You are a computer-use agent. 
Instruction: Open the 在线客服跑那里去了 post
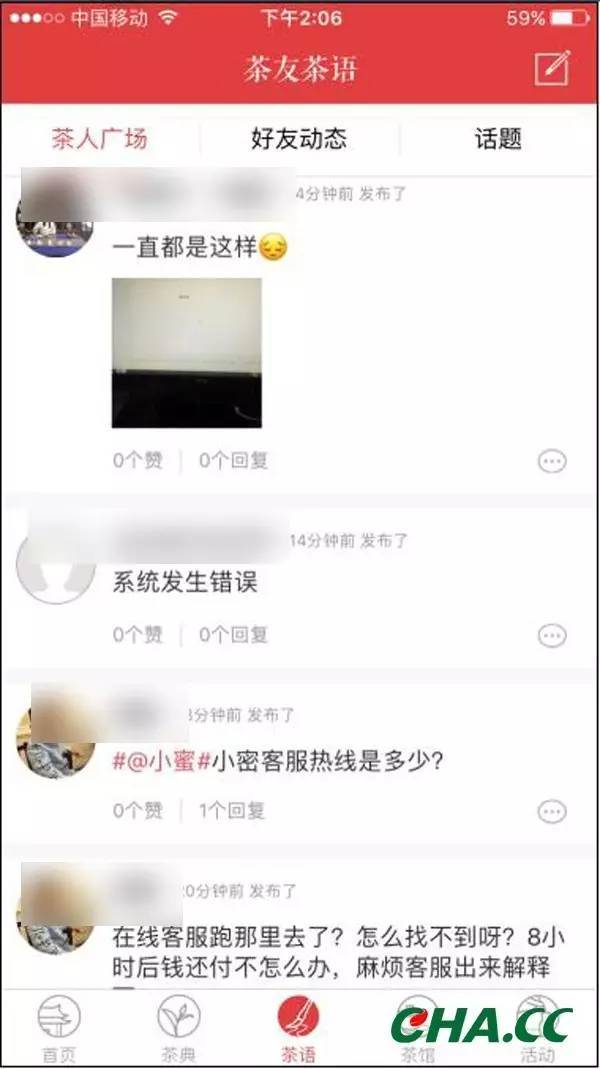[330, 953]
